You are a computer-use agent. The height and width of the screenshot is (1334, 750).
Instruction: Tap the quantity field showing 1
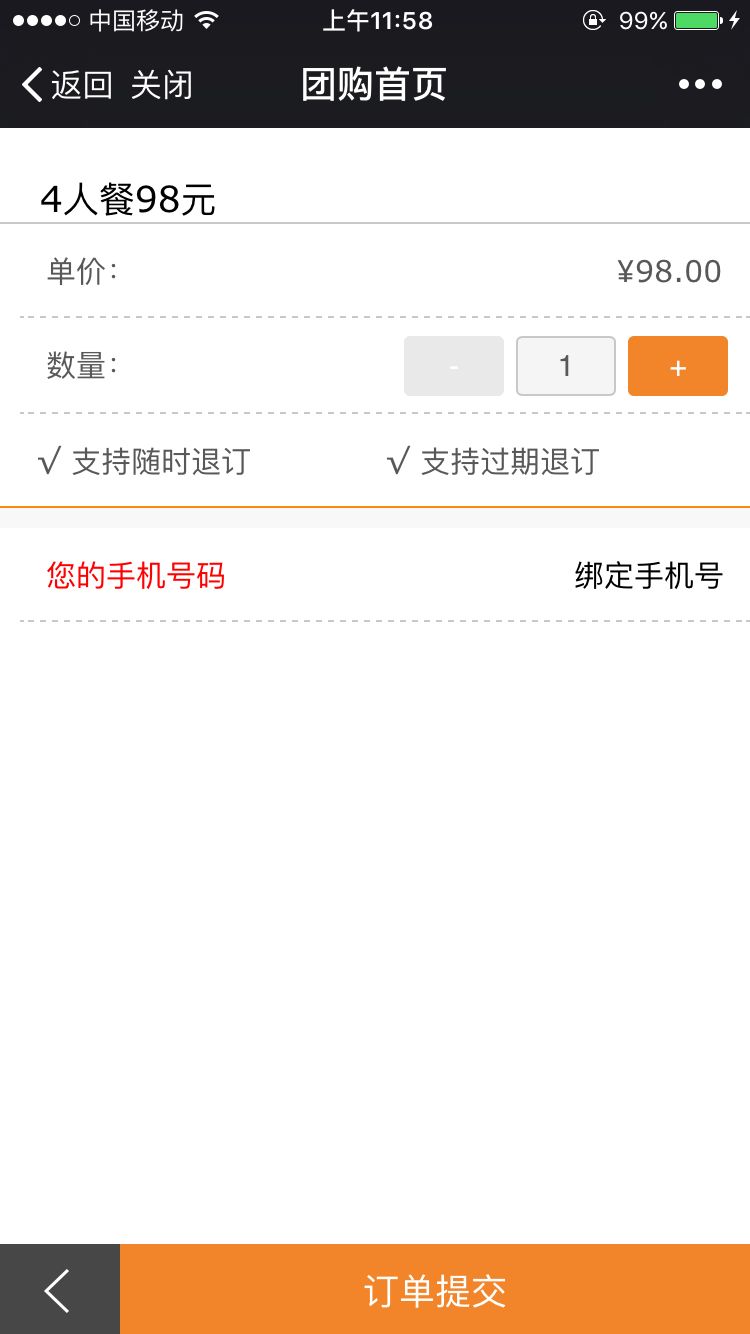point(566,366)
